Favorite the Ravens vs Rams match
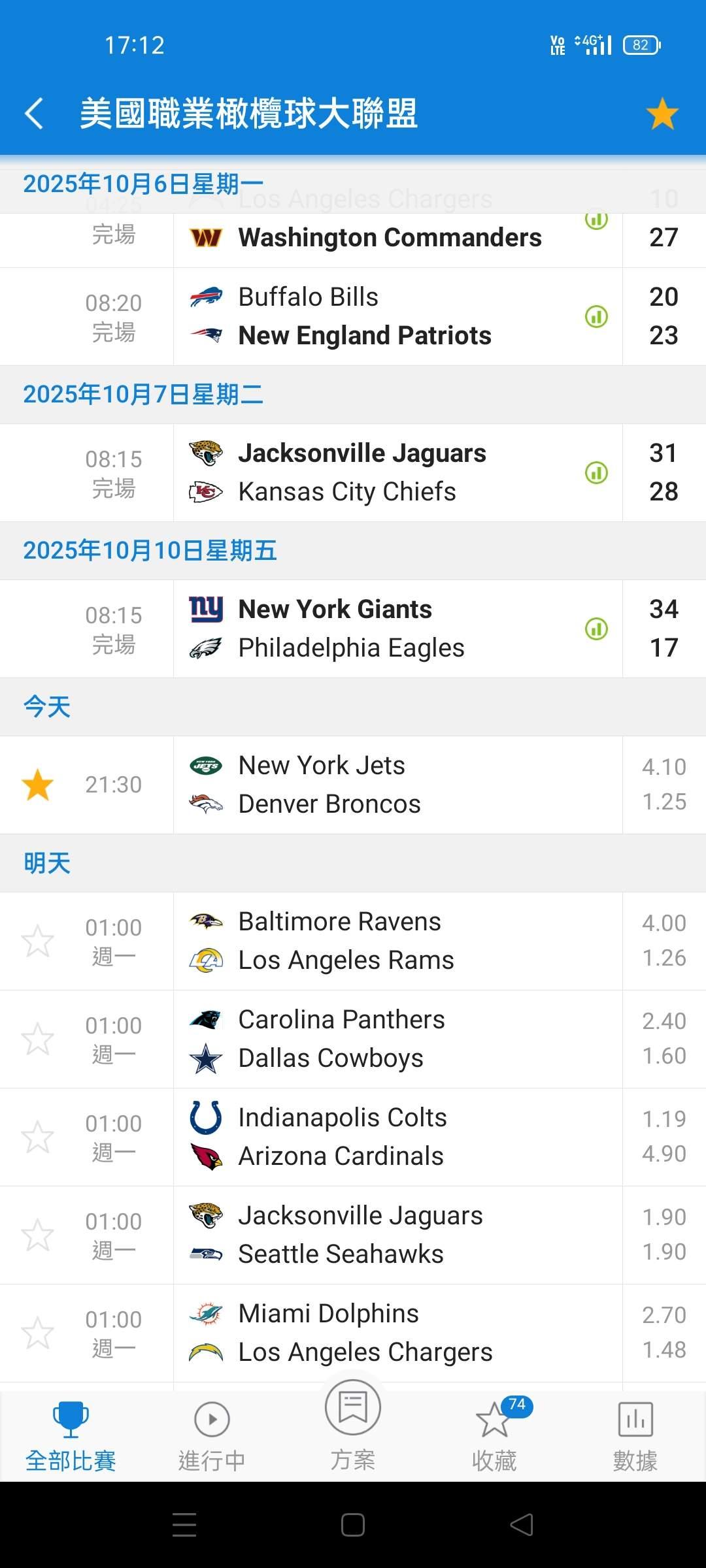 coord(38,941)
